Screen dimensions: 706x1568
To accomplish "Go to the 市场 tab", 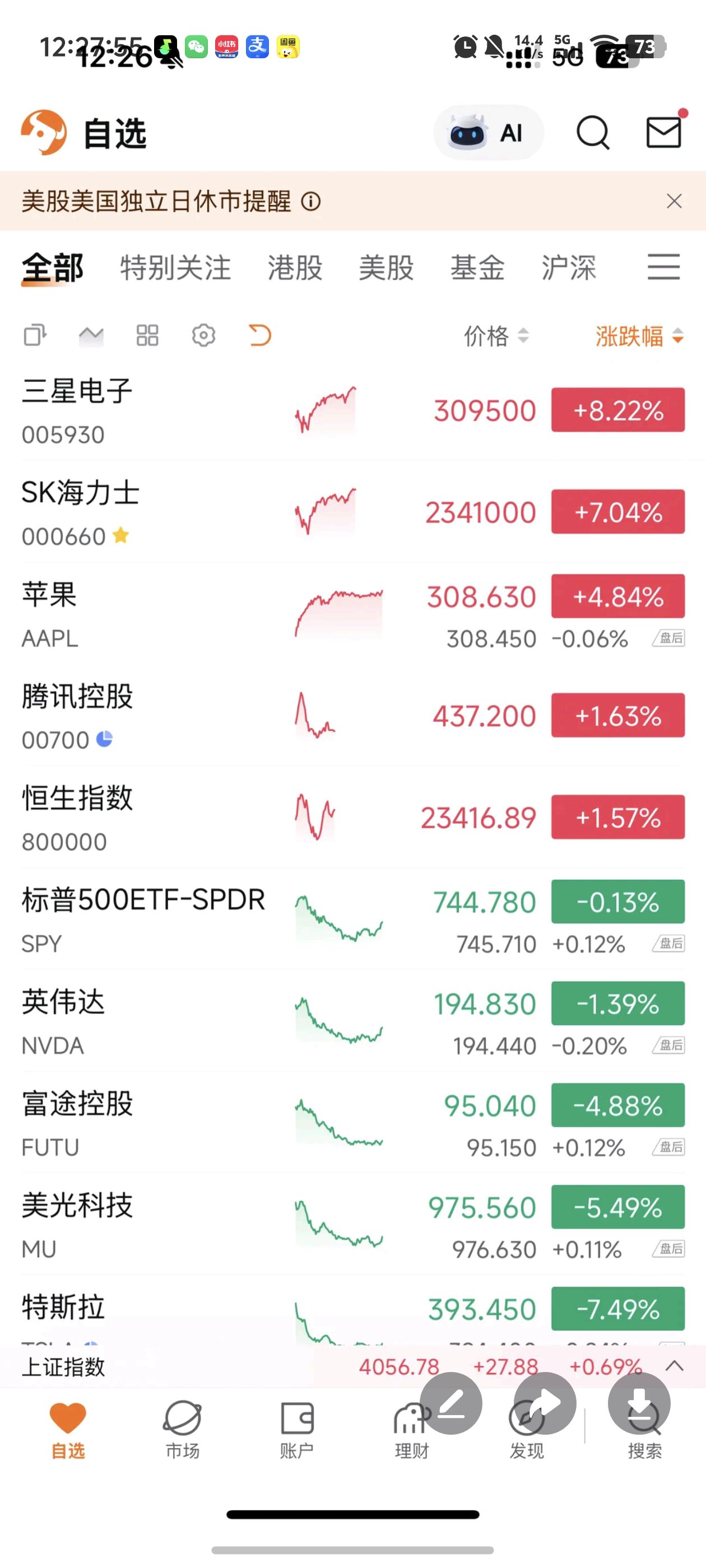I will click(x=182, y=1430).
